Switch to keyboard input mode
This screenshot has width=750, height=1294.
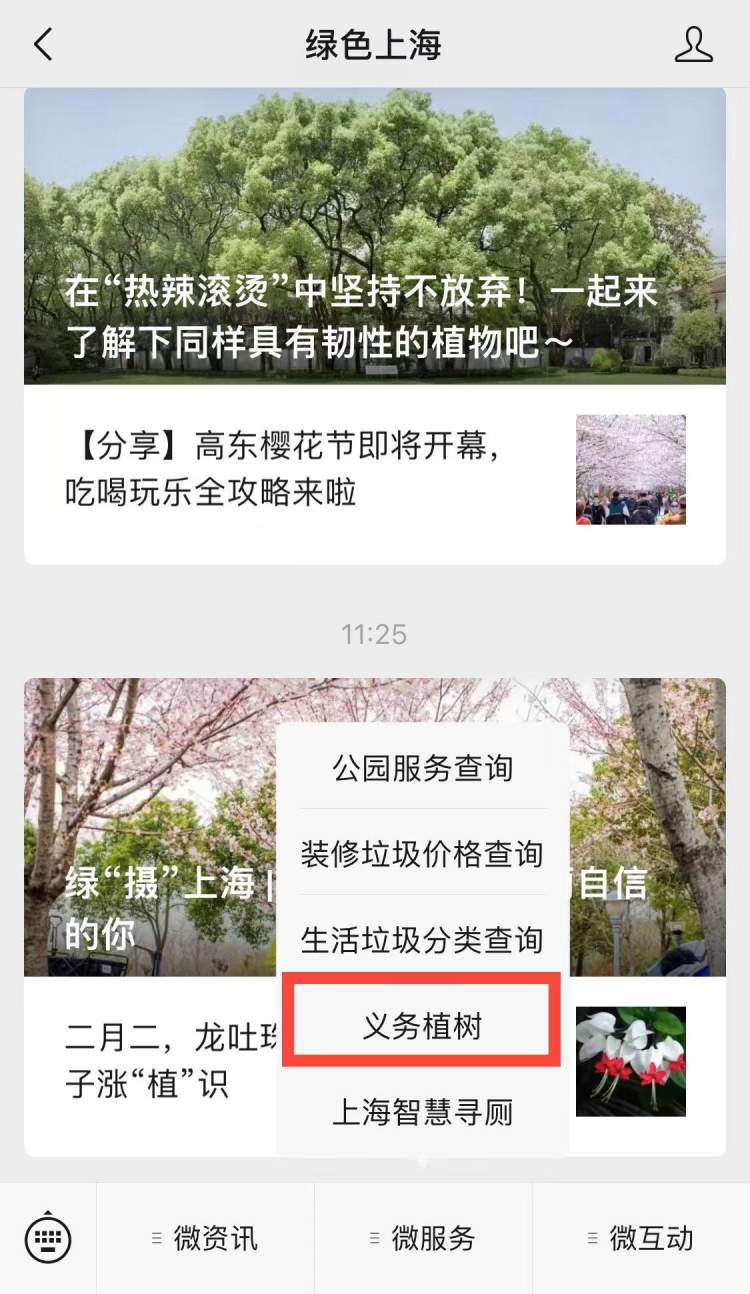click(x=48, y=1238)
